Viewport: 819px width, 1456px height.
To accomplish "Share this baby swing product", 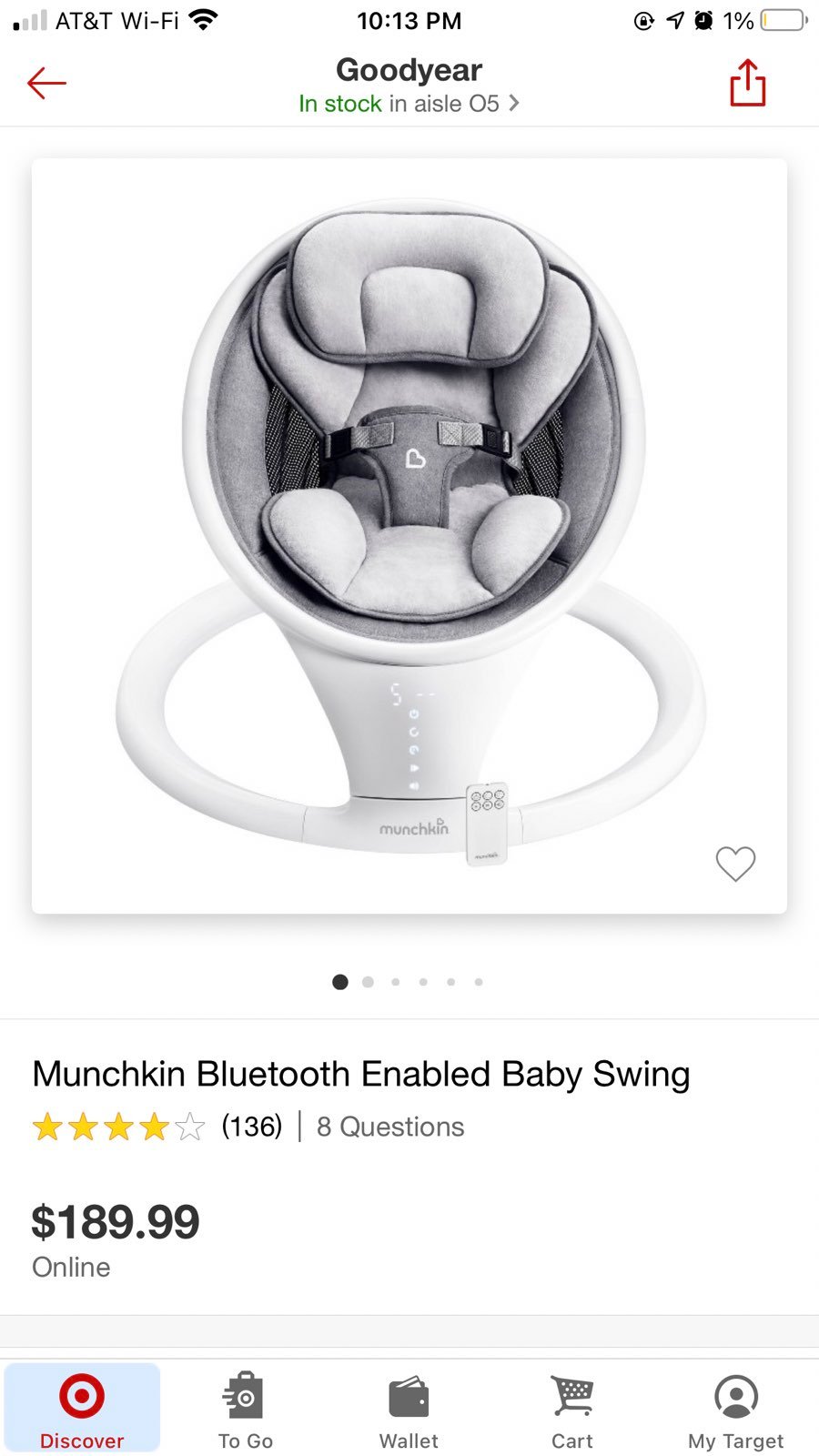I will 747,83.
